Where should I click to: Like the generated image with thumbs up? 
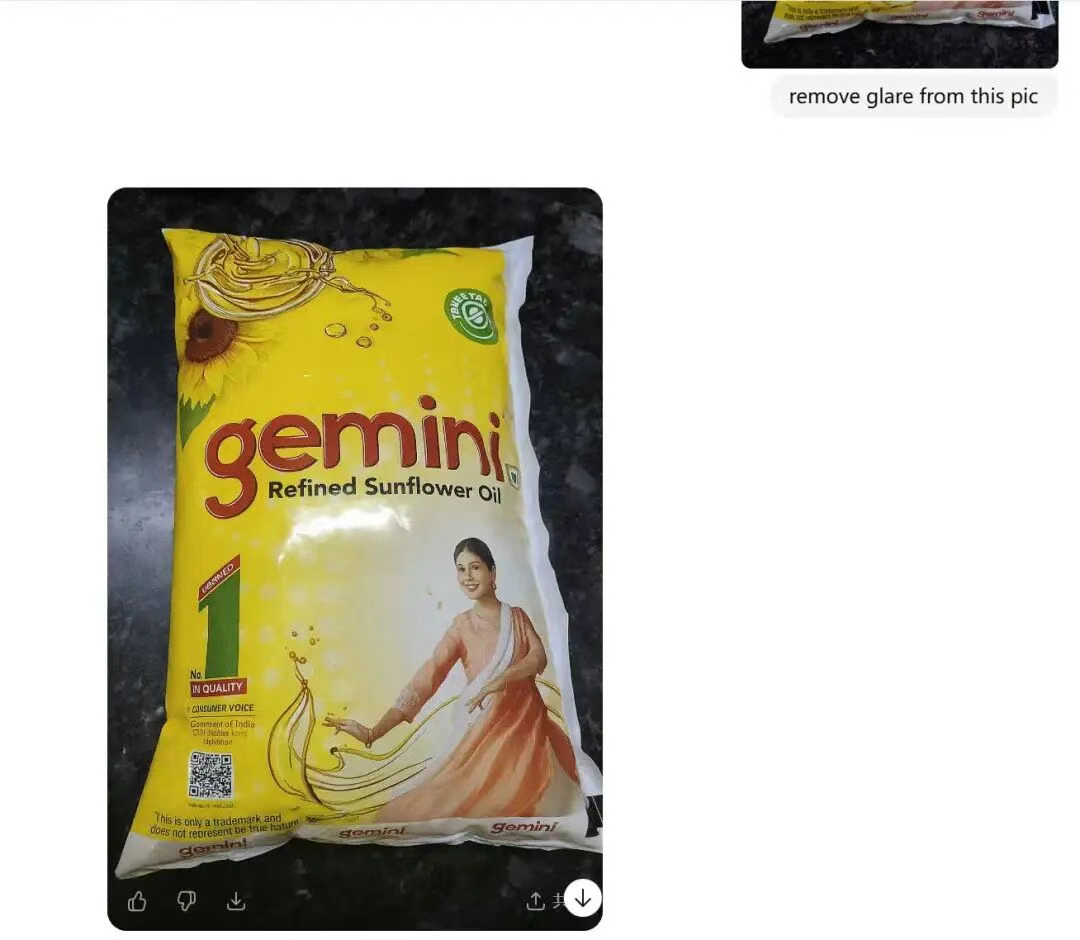[x=138, y=901]
